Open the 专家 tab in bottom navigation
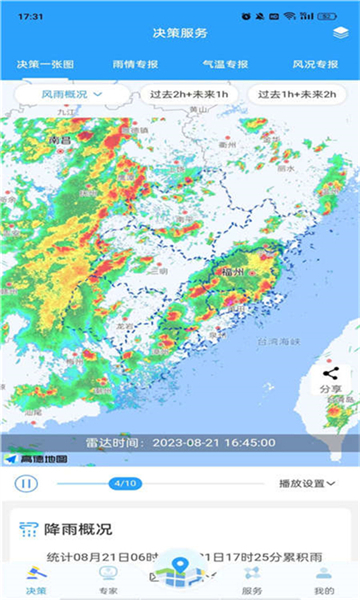360x600 pixels. coord(108,580)
